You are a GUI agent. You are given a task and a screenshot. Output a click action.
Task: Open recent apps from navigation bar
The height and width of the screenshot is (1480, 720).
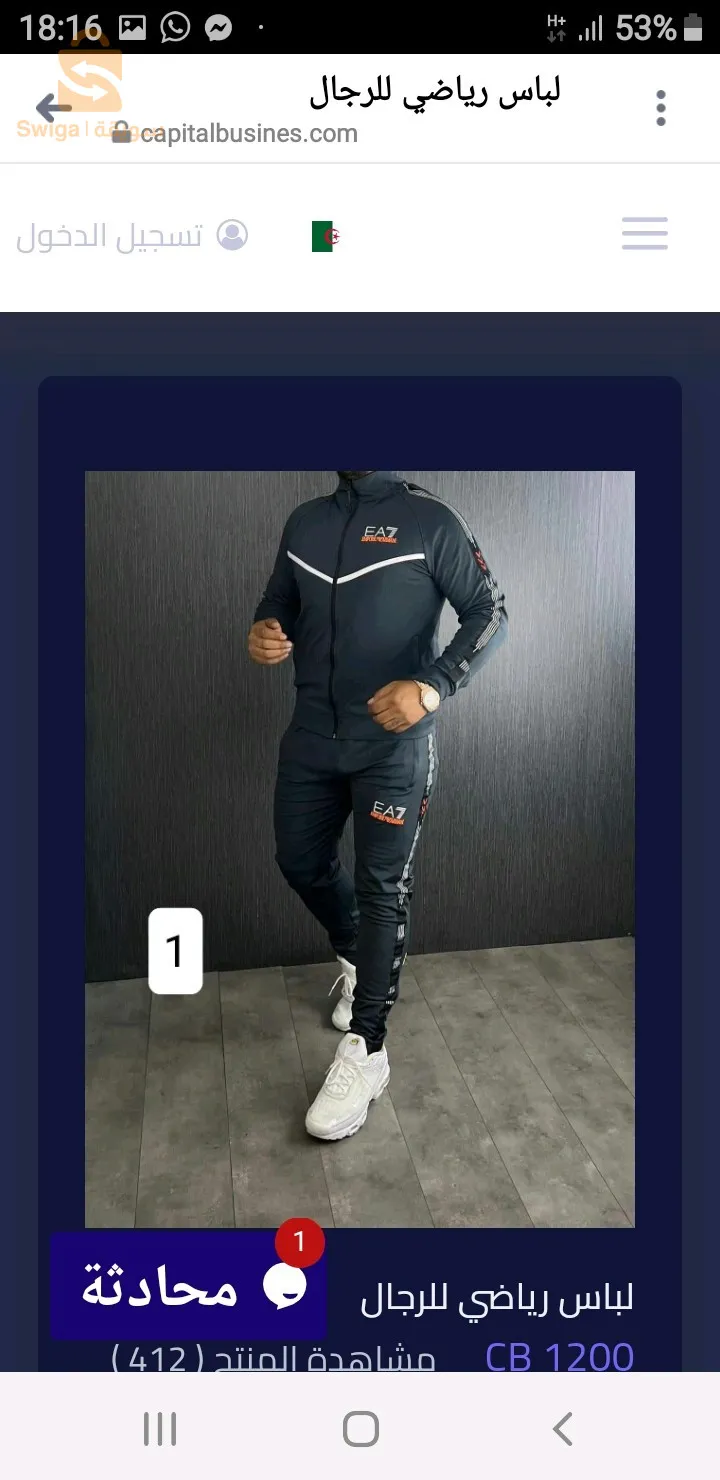[160, 1429]
